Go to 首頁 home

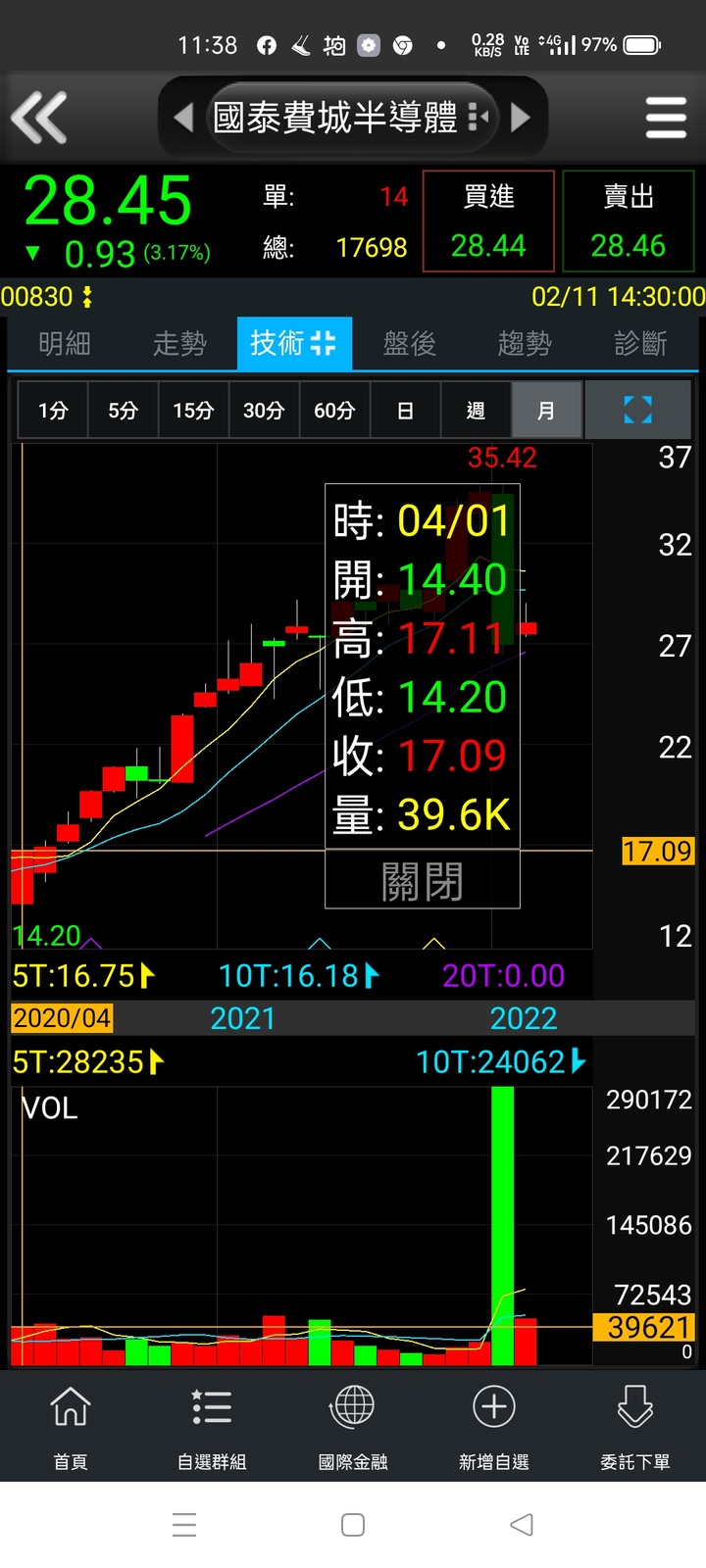71,1427
